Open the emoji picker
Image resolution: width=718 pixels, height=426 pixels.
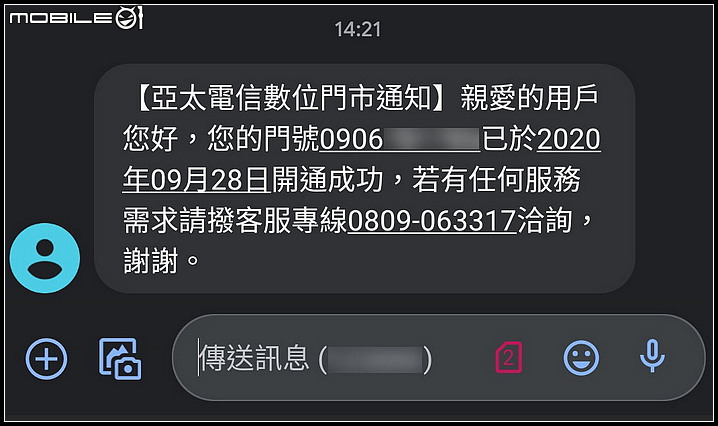581,357
